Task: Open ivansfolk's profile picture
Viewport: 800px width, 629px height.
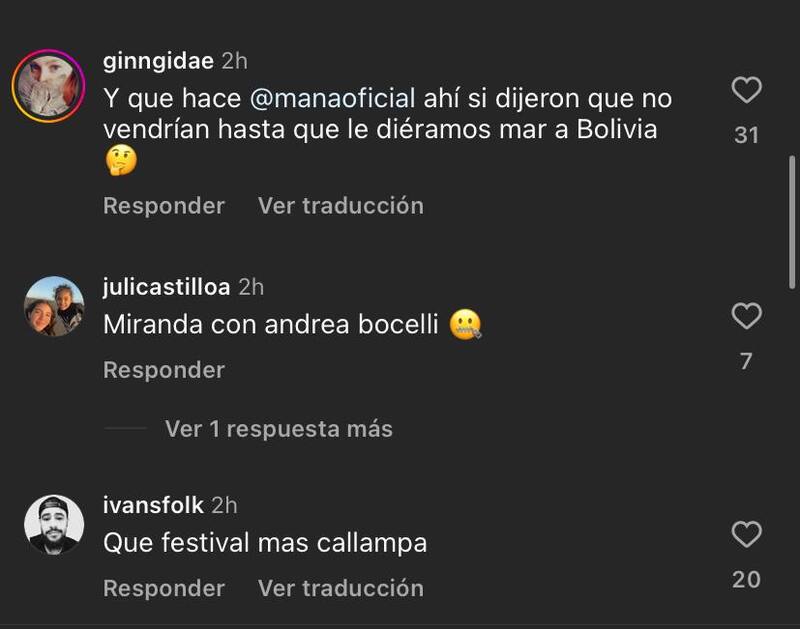Action: pos(53,525)
